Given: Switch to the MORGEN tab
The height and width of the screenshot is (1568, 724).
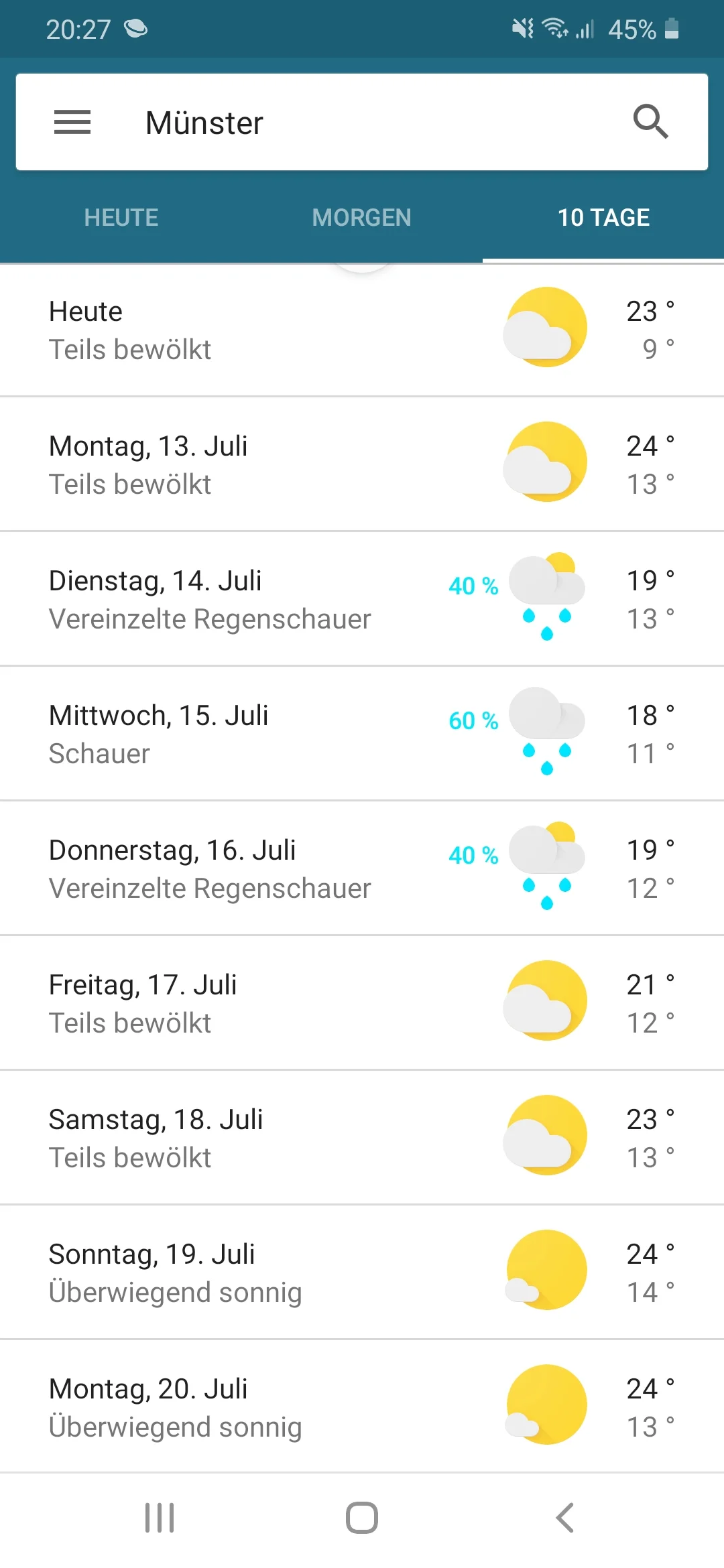Looking at the screenshot, I should [x=361, y=218].
